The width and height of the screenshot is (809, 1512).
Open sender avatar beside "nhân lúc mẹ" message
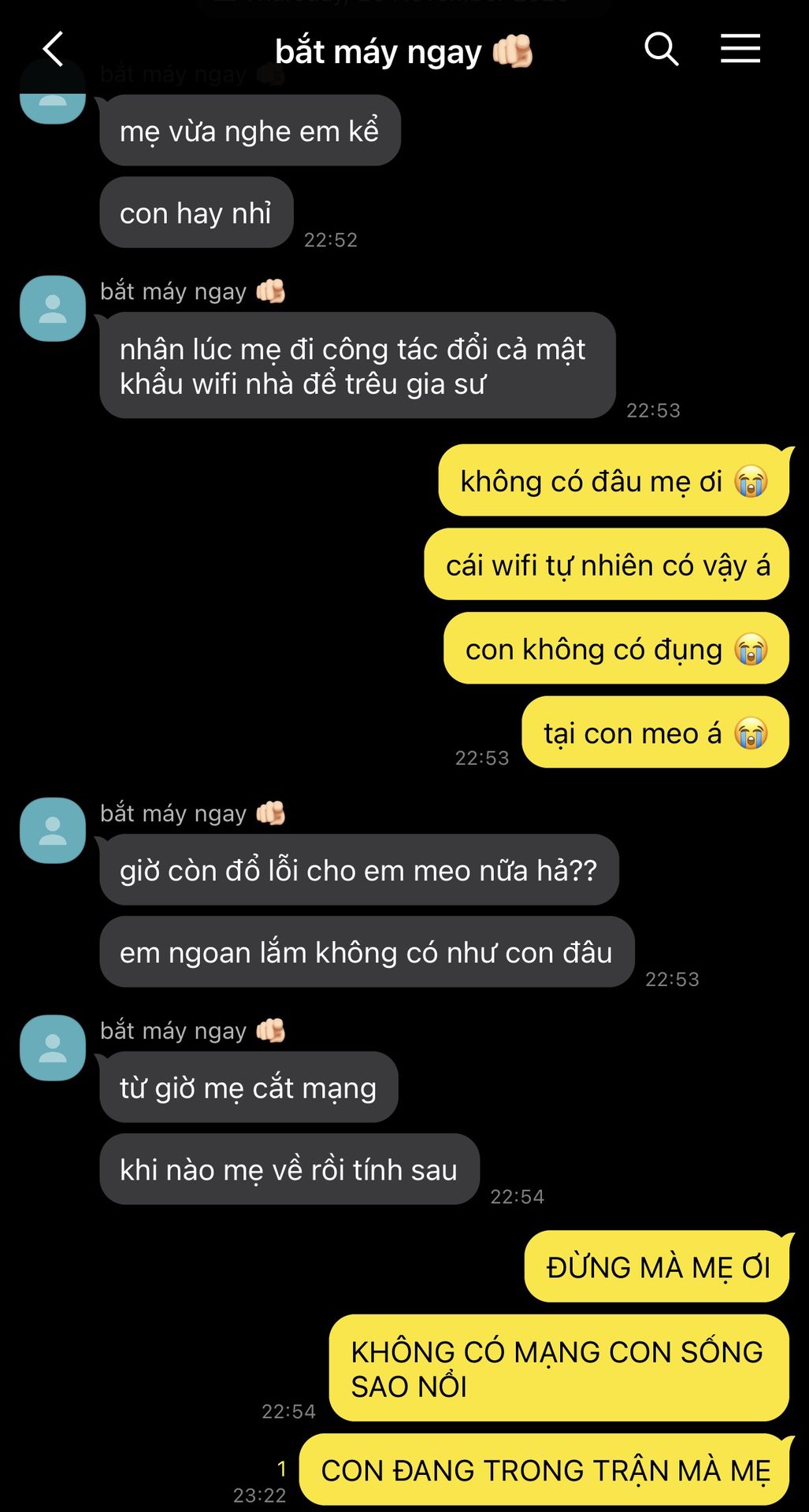(53, 309)
